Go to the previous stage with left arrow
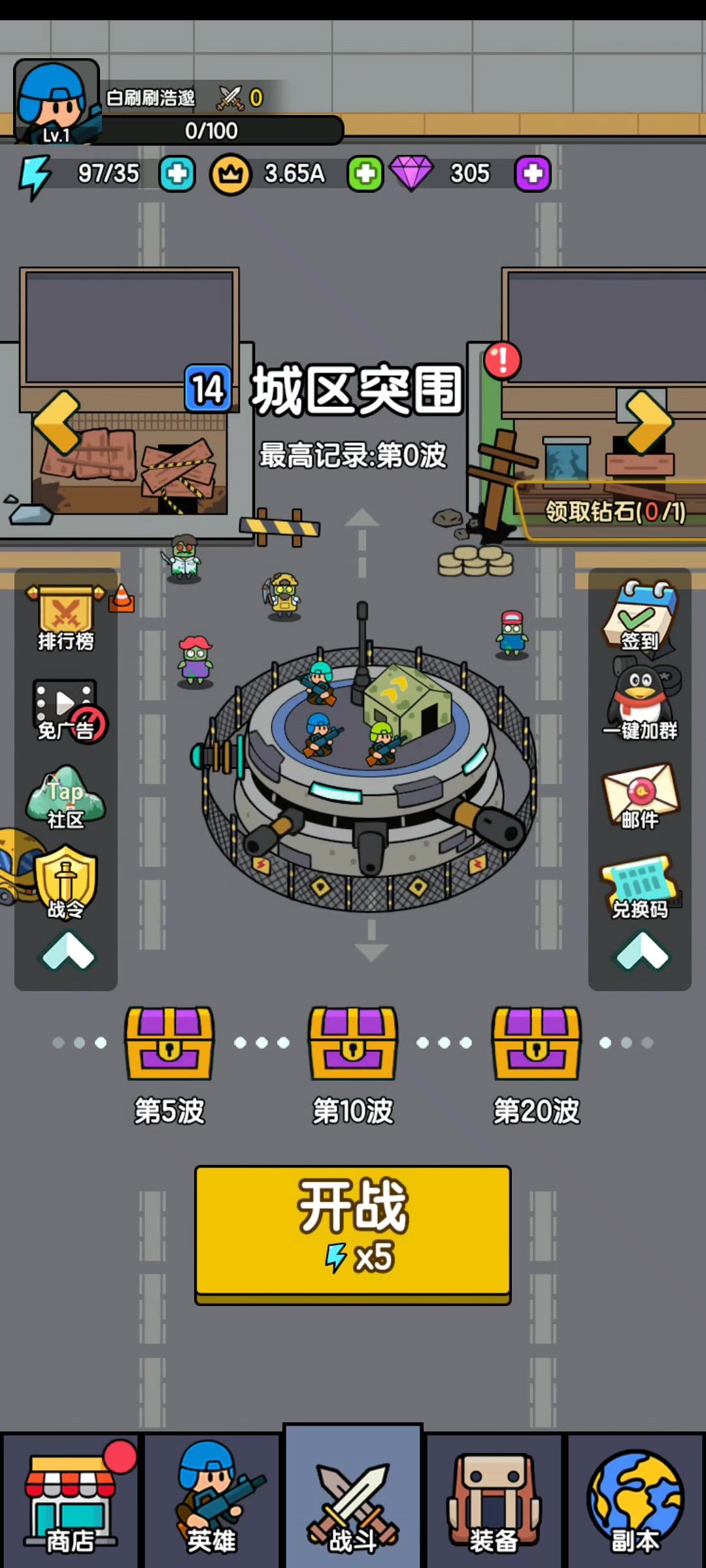 pyautogui.click(x=57, y=422)
